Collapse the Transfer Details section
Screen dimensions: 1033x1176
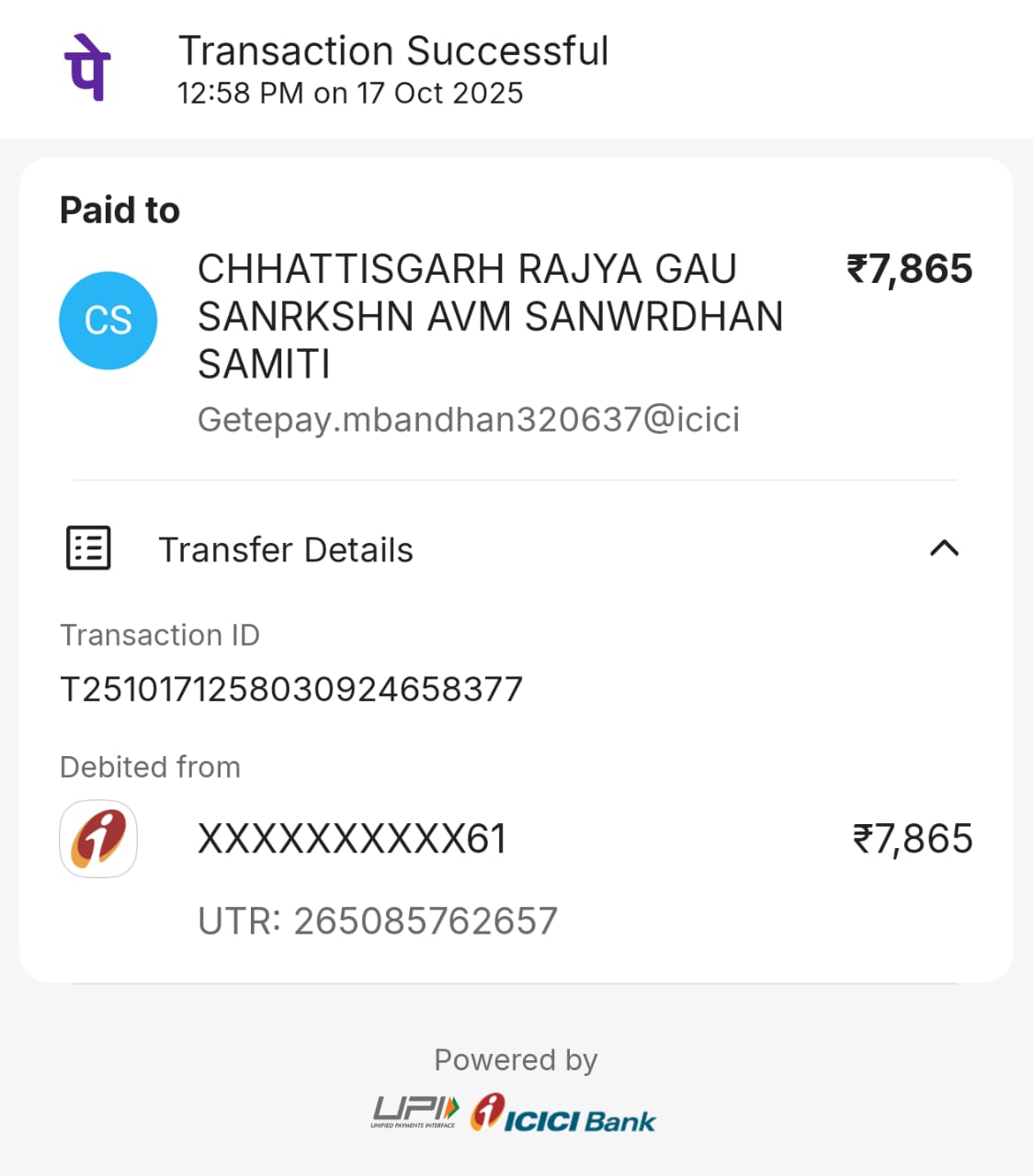(944, 548)
